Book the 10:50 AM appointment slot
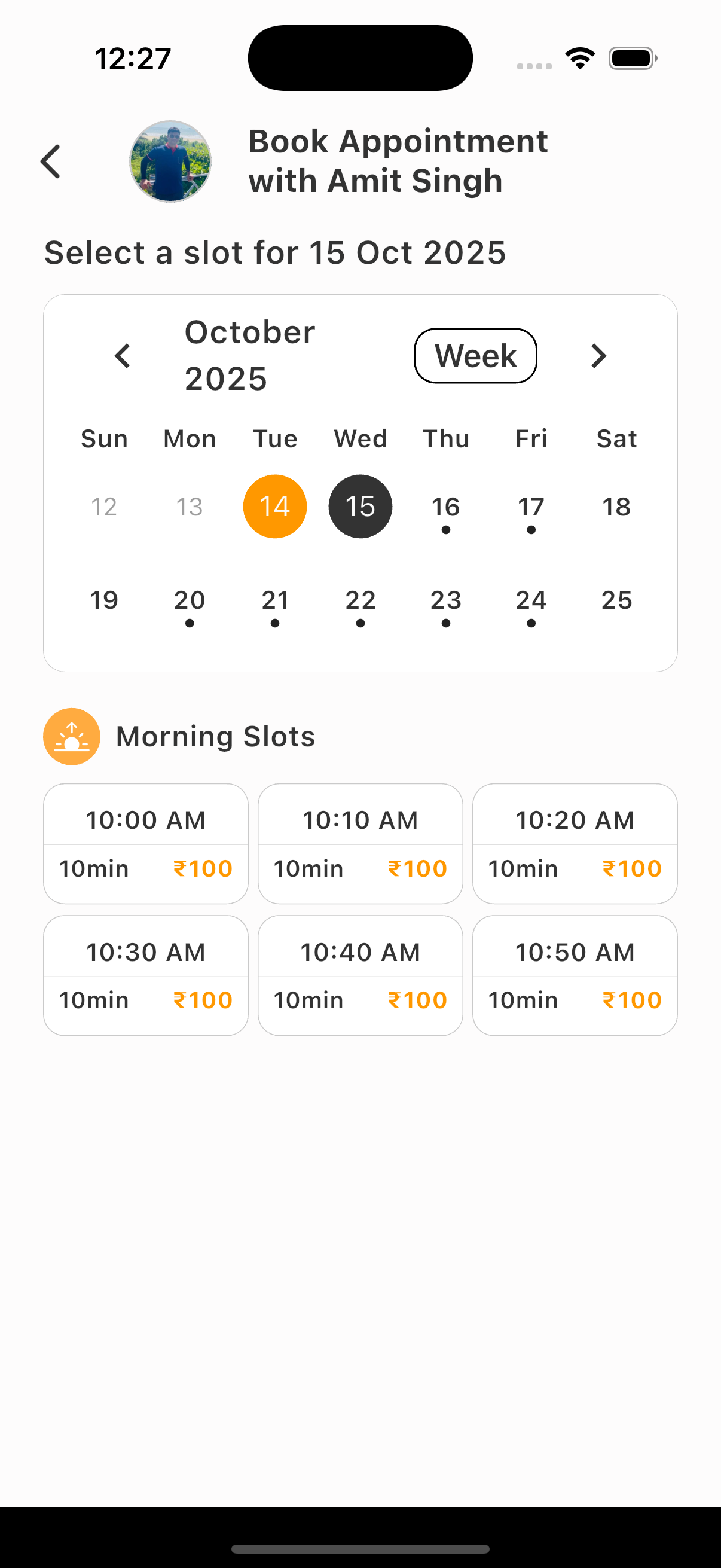 575,975
